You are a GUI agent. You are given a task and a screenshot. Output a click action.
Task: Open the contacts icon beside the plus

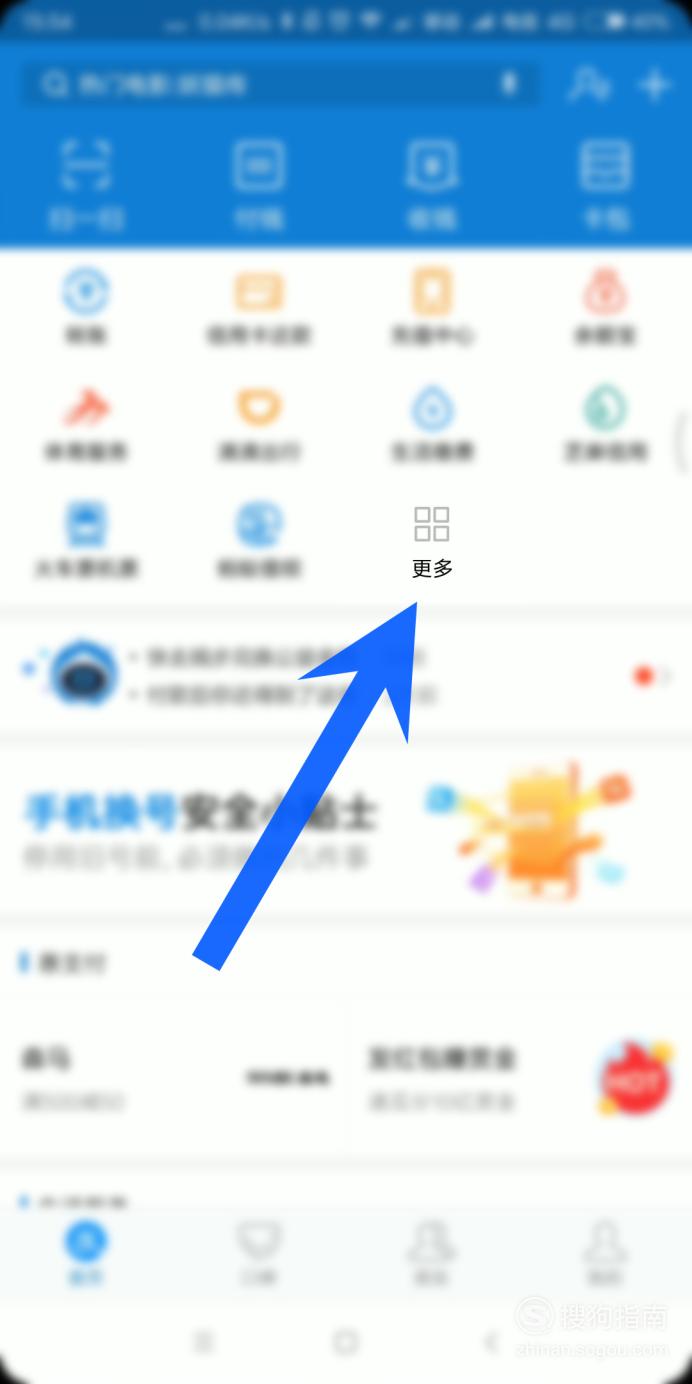588,85
